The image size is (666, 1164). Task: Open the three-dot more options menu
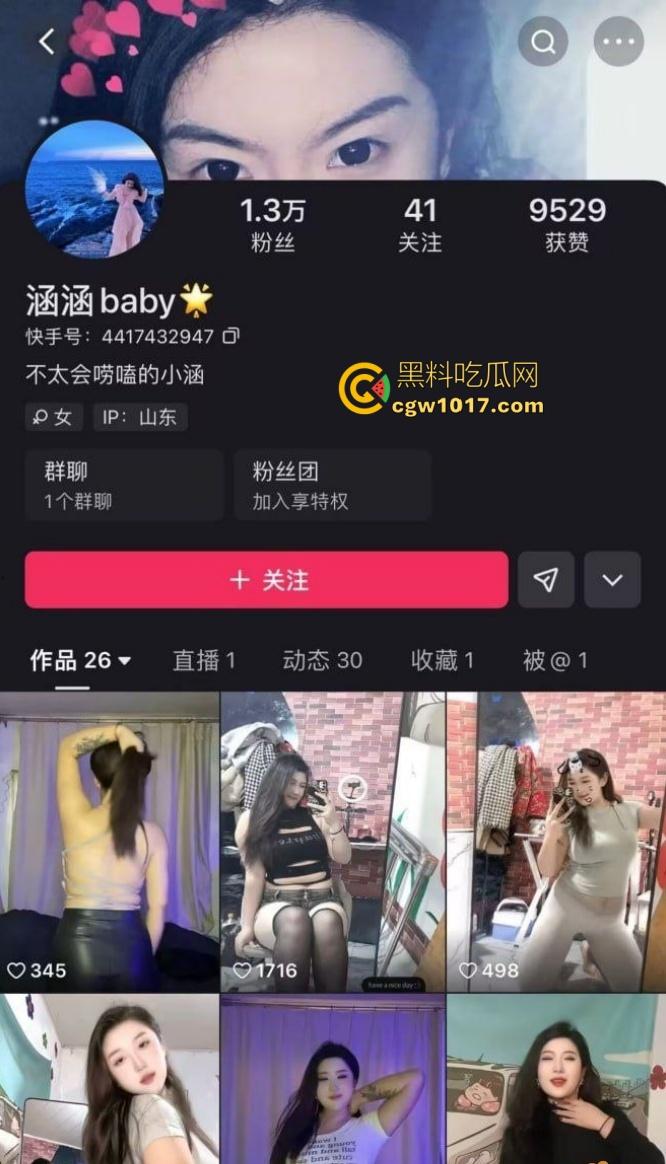coord(618,42)
